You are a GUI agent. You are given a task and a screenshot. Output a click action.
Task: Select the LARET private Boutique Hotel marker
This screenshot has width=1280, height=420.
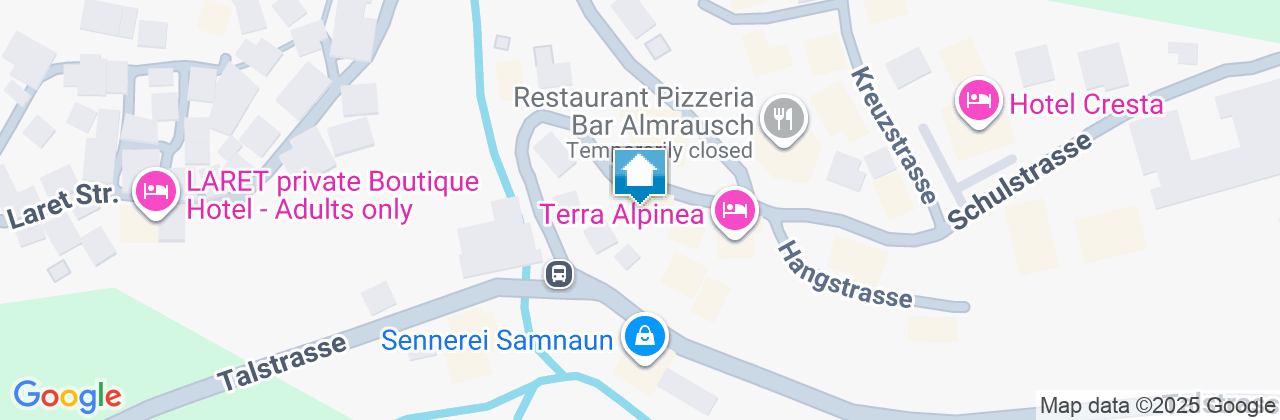pyautogui.click(x=155, y=191)
